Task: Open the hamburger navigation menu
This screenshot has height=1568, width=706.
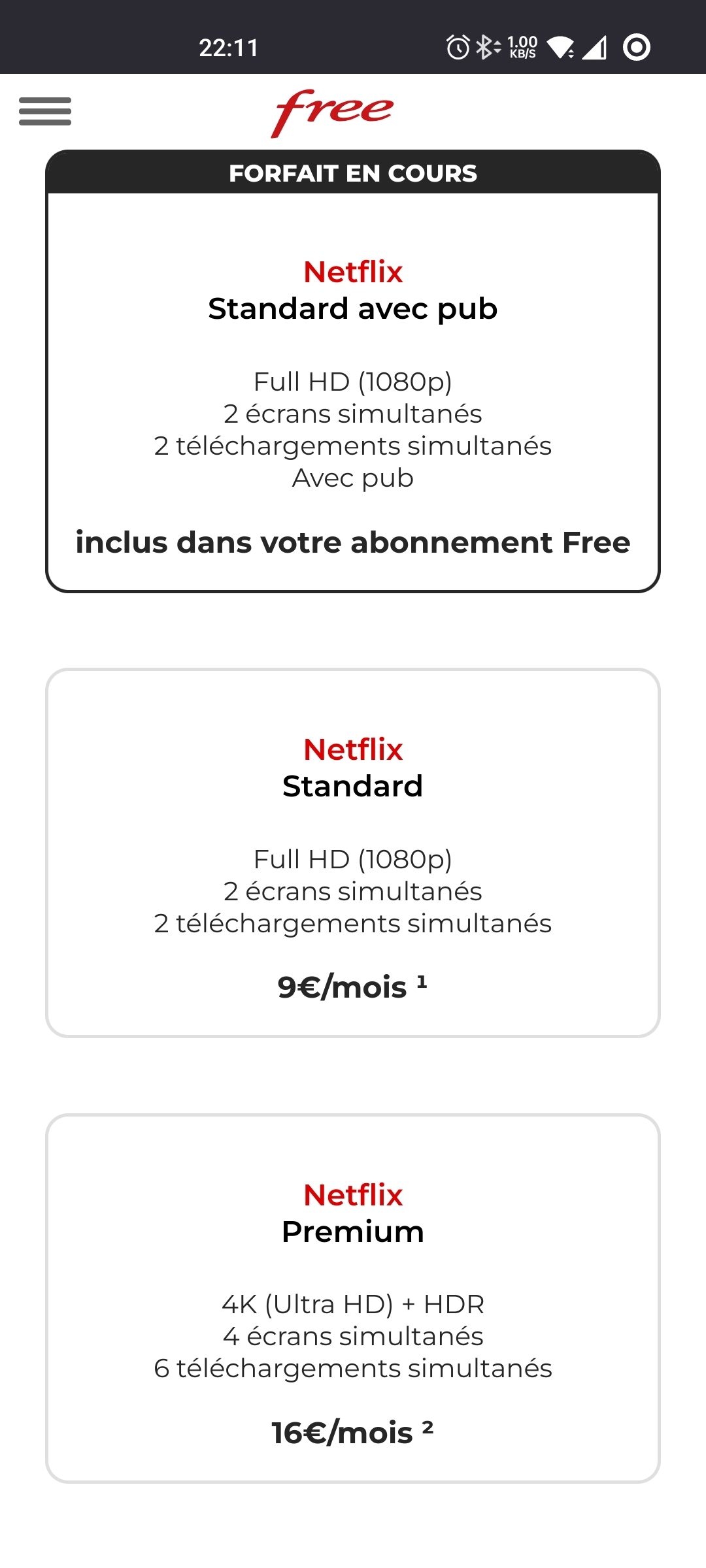Action: (x=45, y=111)
